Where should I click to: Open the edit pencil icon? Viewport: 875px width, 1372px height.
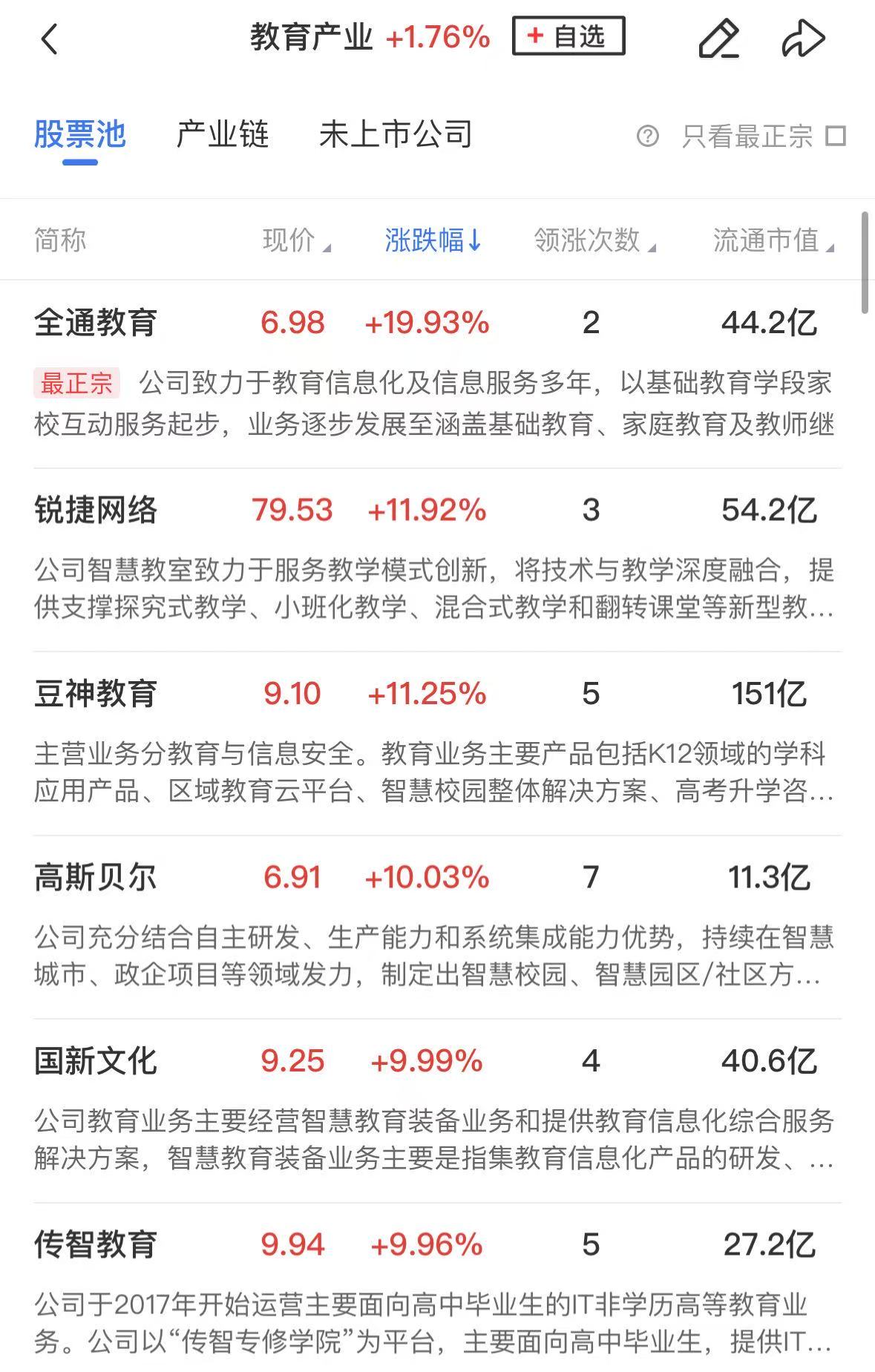(x=718, y=39)
